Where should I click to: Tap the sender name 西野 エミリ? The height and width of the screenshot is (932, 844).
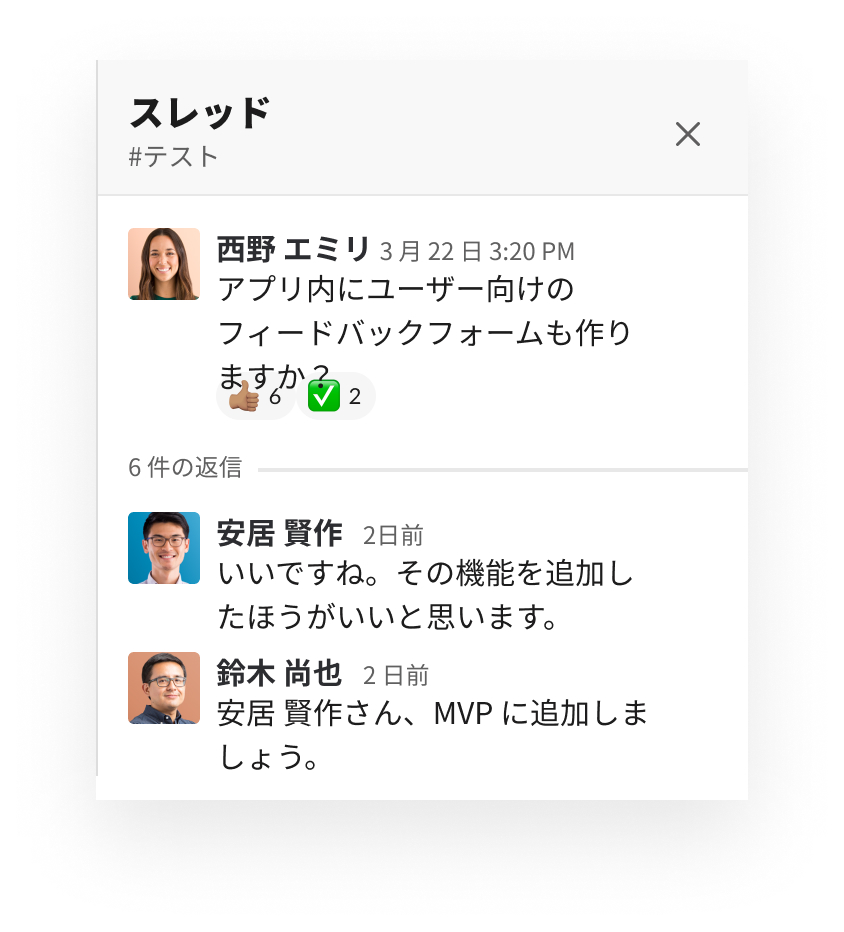coord(293,249)
